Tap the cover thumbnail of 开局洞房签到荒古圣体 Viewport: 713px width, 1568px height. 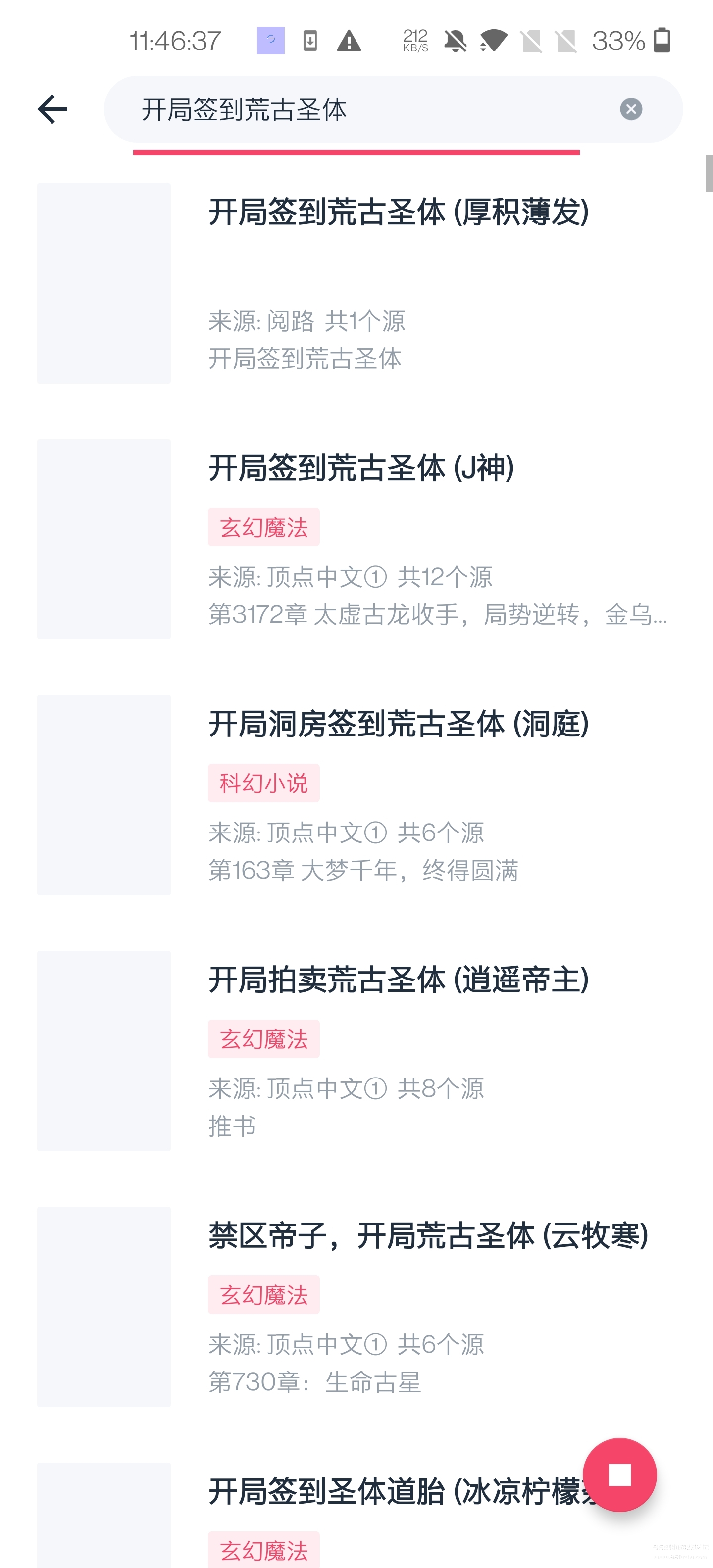click(x=104, y=795)
